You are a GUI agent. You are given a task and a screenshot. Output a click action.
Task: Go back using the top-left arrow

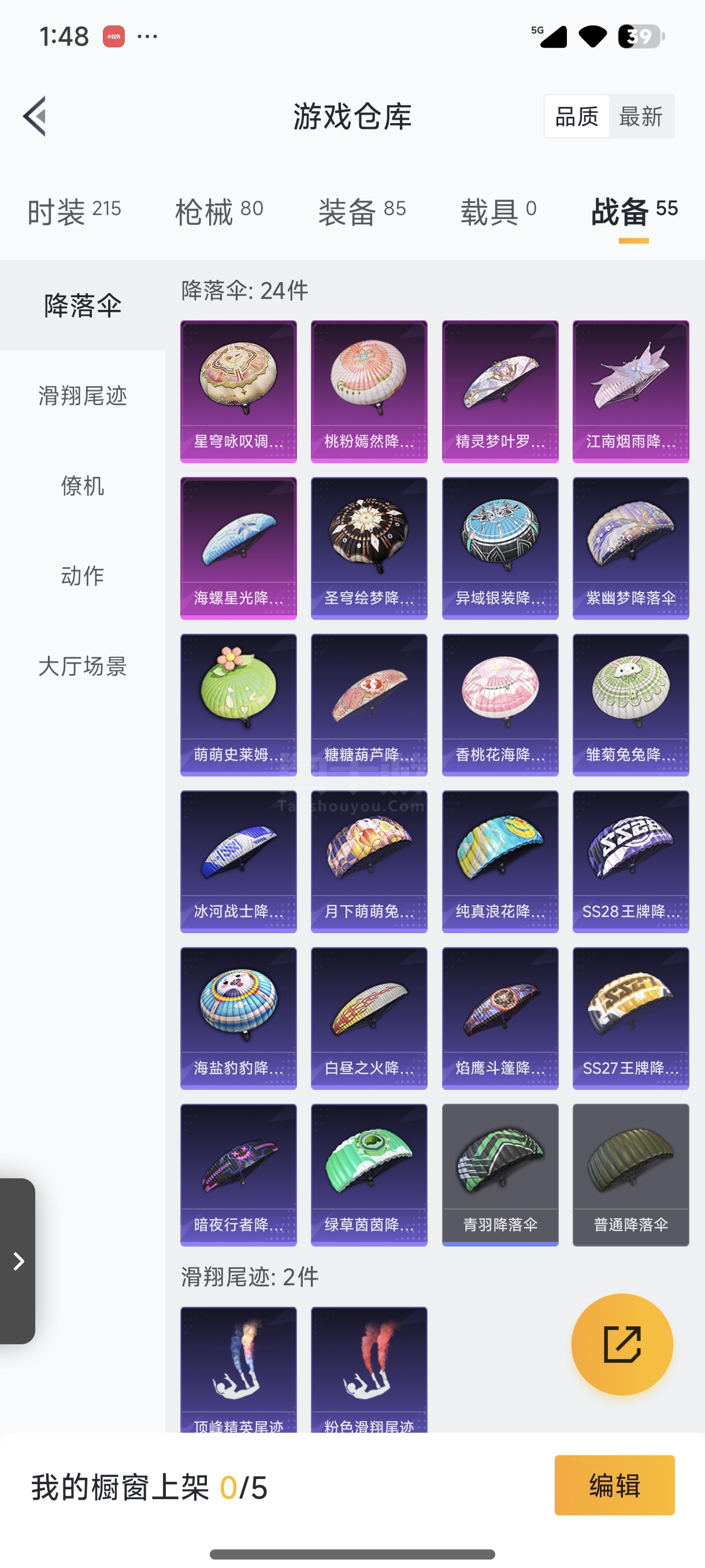[35, 116]
